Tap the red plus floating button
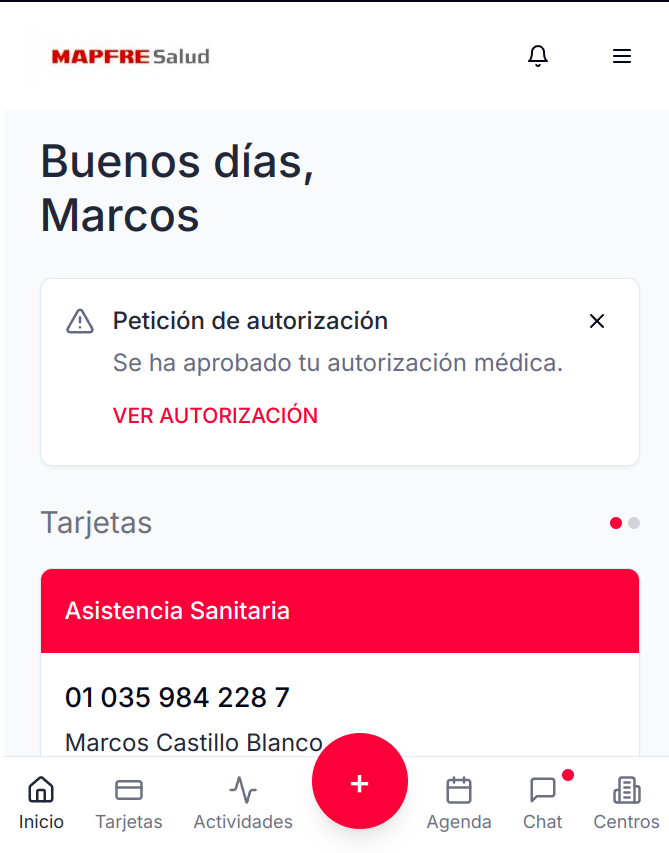Screen dimensions: 669x853 tap(360, 784)
